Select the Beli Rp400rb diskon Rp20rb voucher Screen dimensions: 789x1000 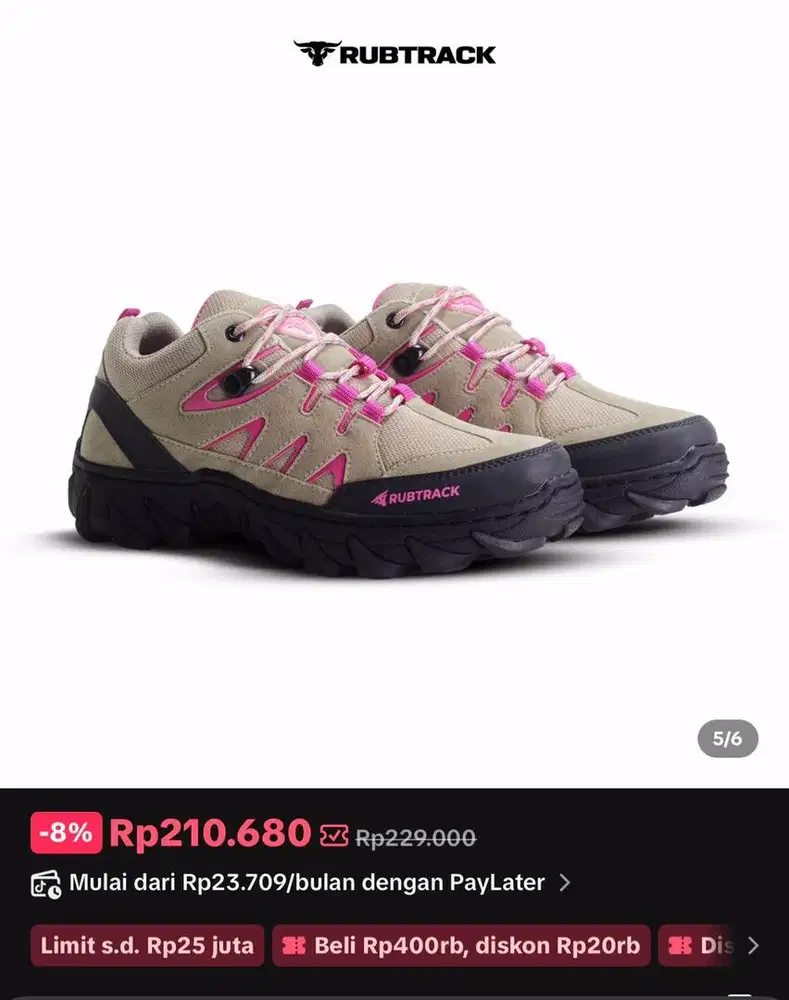click(x=461, y=945)
